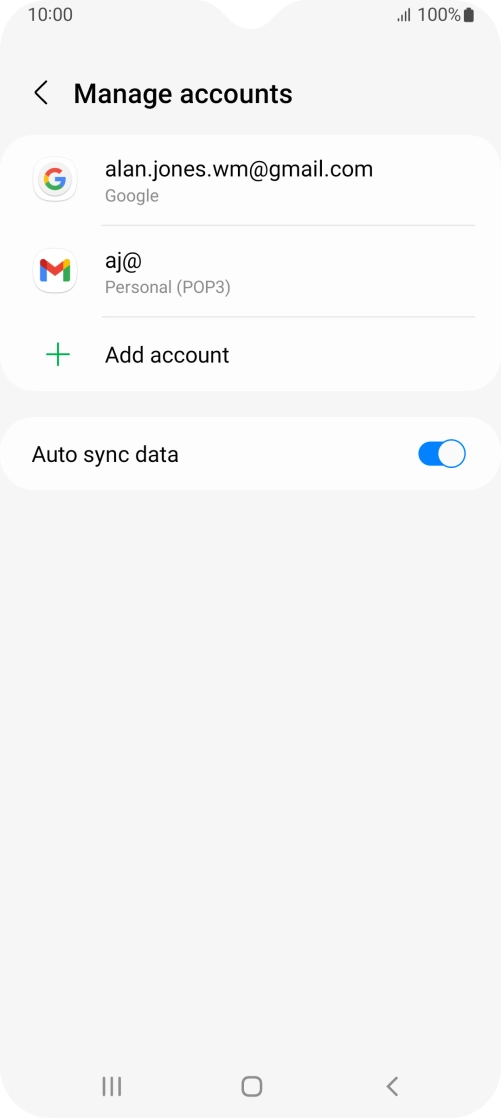Screen dimensions: 501x1118
Task: Tap Add account
Action: coord(250,355)
